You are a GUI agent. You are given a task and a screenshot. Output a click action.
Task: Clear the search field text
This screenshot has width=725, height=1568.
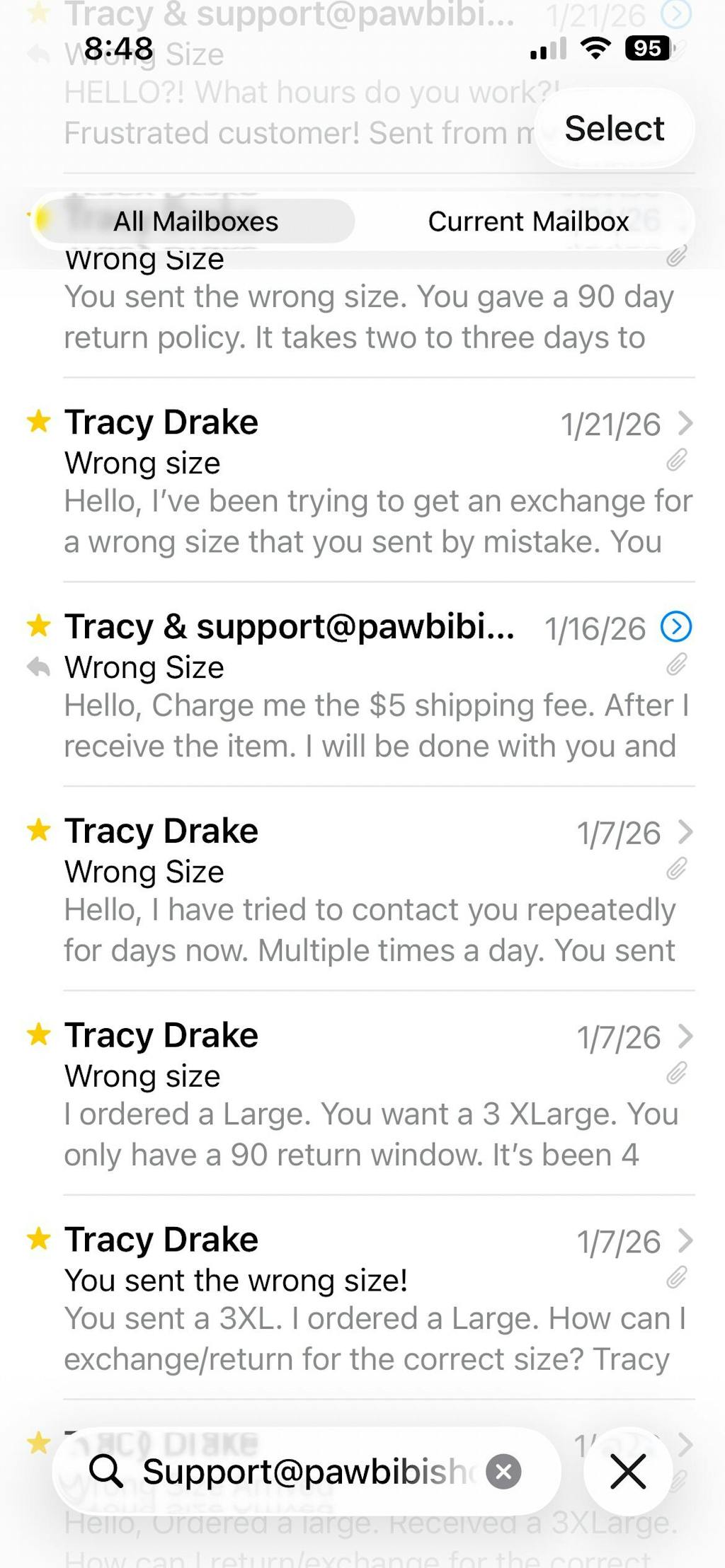click(503, 1472)
